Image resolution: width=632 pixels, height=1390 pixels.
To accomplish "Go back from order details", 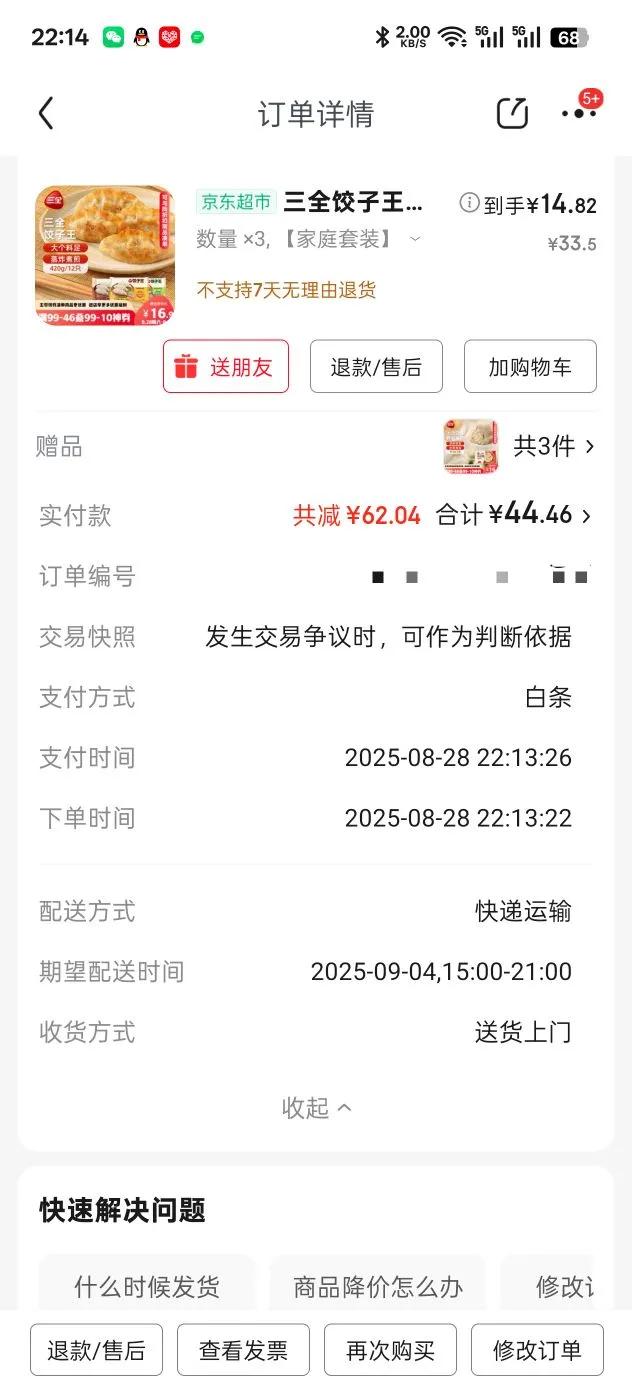I will pyautogui.click(x=46, y=113).
